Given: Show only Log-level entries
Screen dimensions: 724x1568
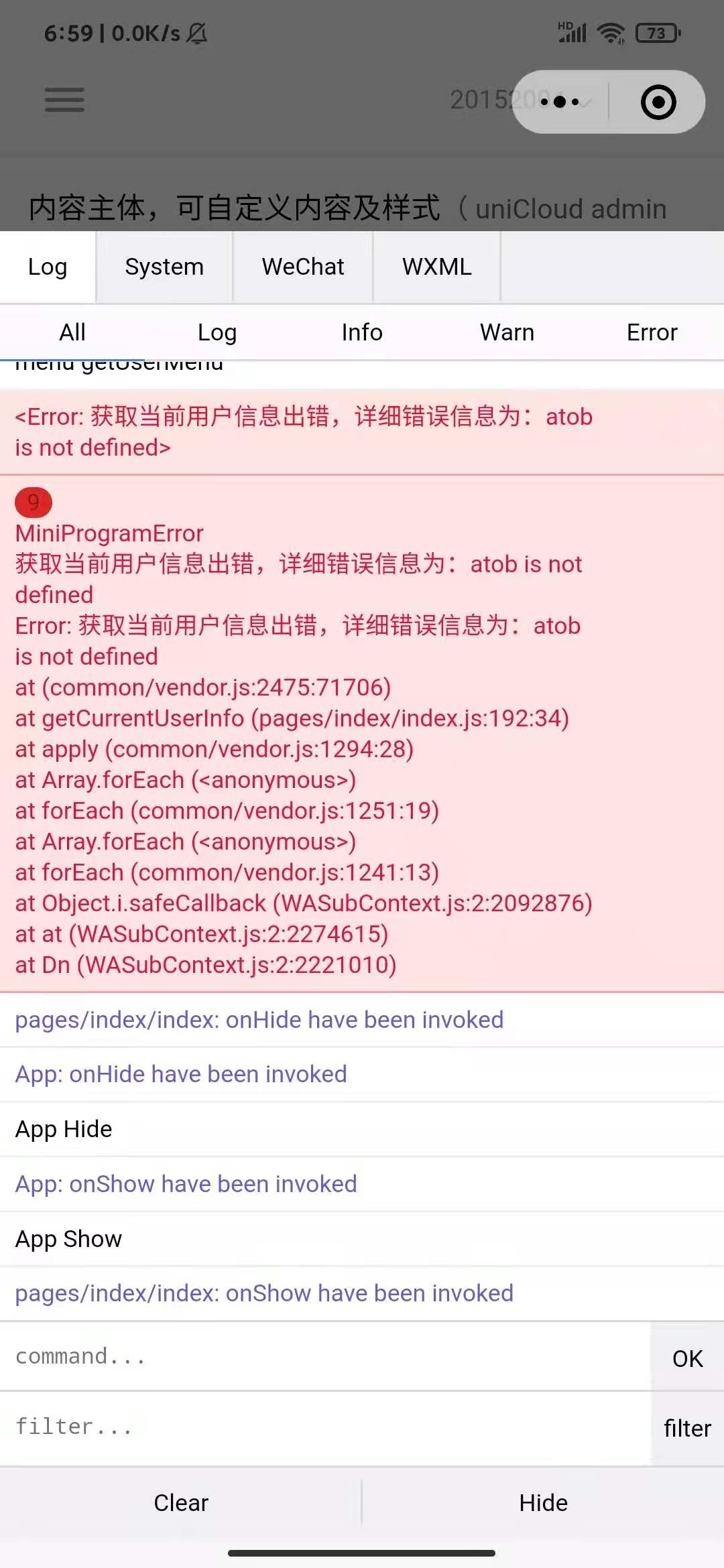Looking at the screenshot, I should [x=217, y=332].
